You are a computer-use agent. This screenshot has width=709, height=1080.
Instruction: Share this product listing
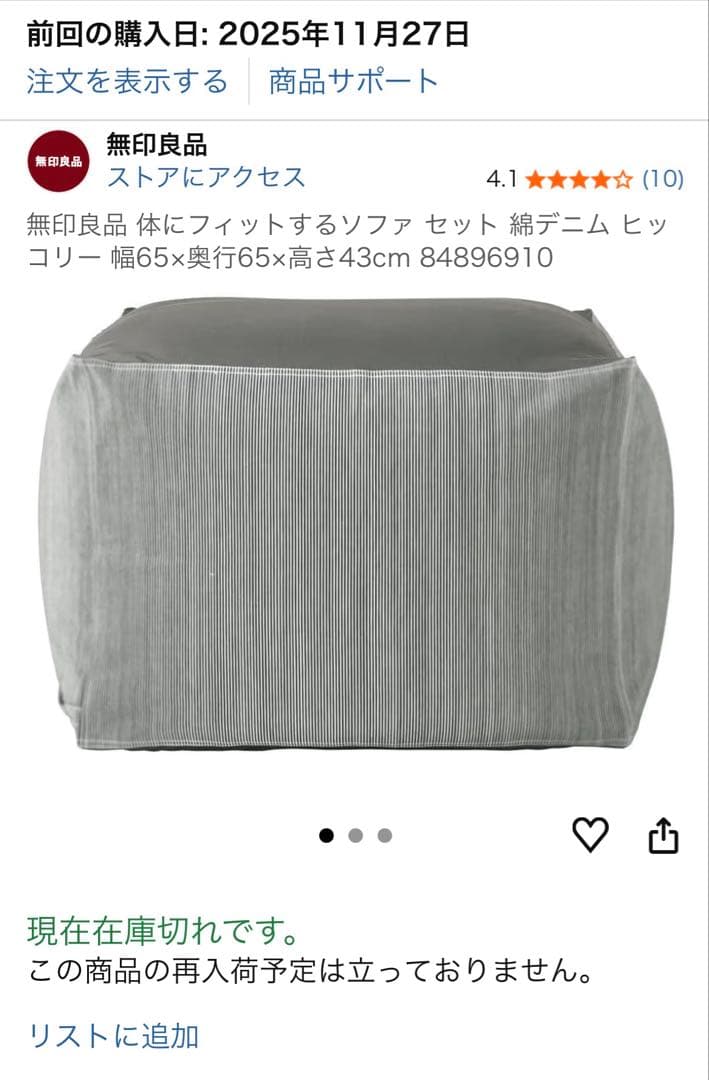[x=664, y=836]
